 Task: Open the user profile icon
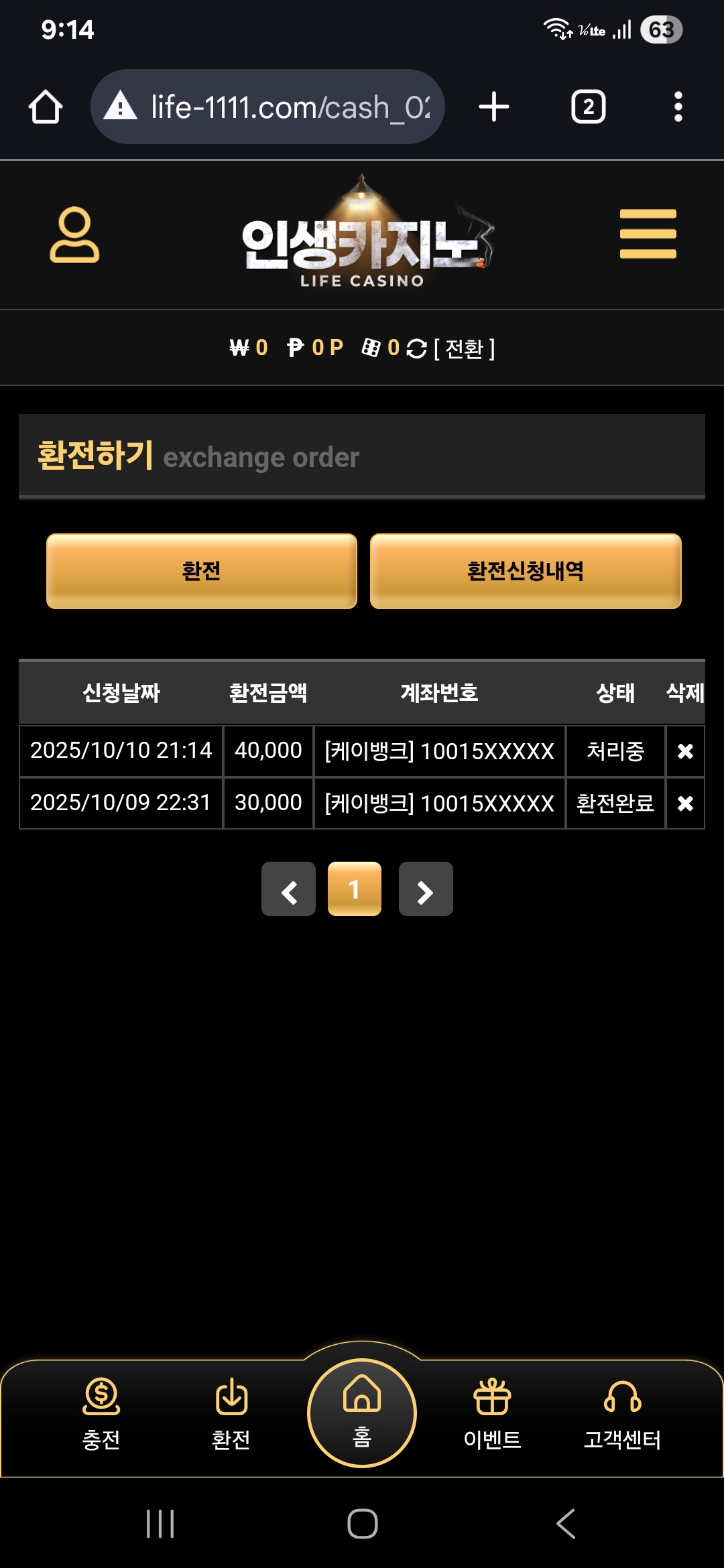[x=74, y=235]
